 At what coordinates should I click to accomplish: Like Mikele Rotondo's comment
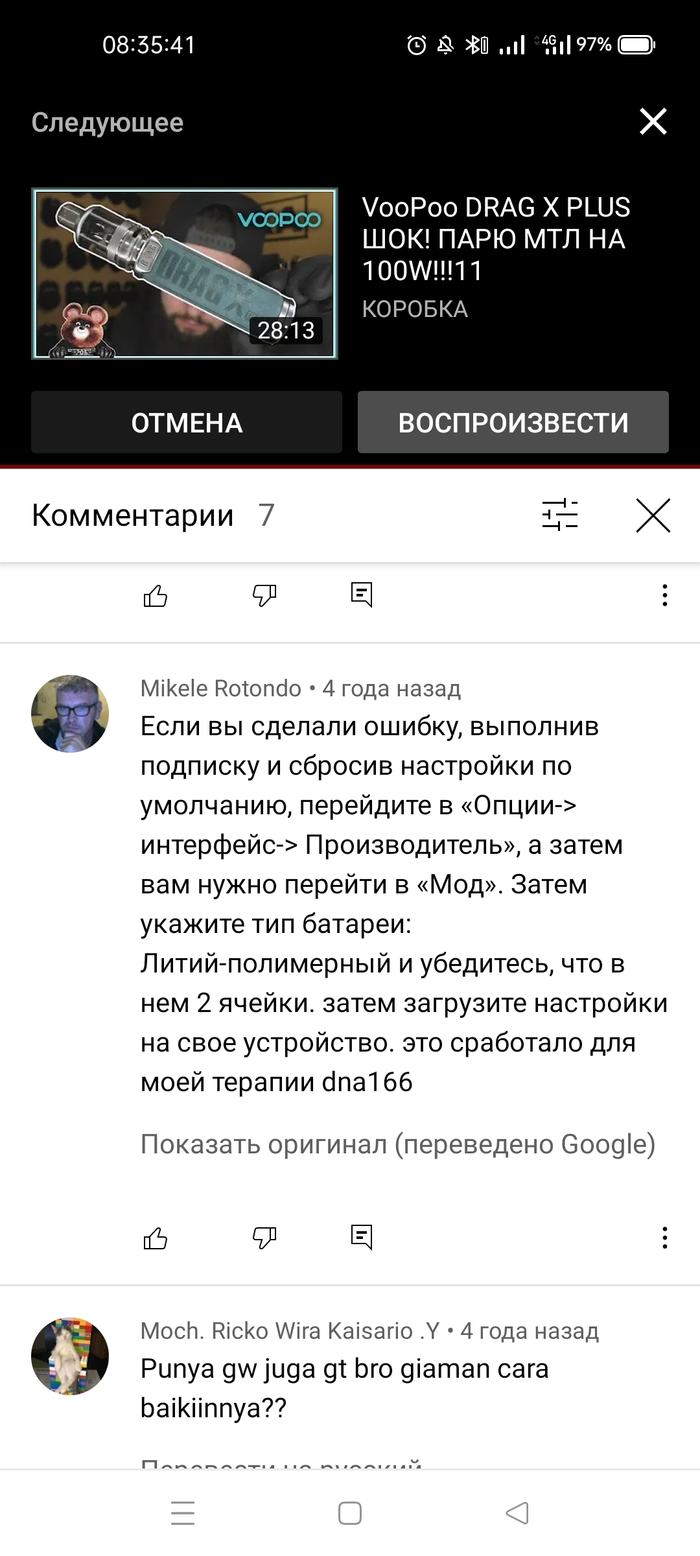pyautogui.click(x=155, y=1238)
